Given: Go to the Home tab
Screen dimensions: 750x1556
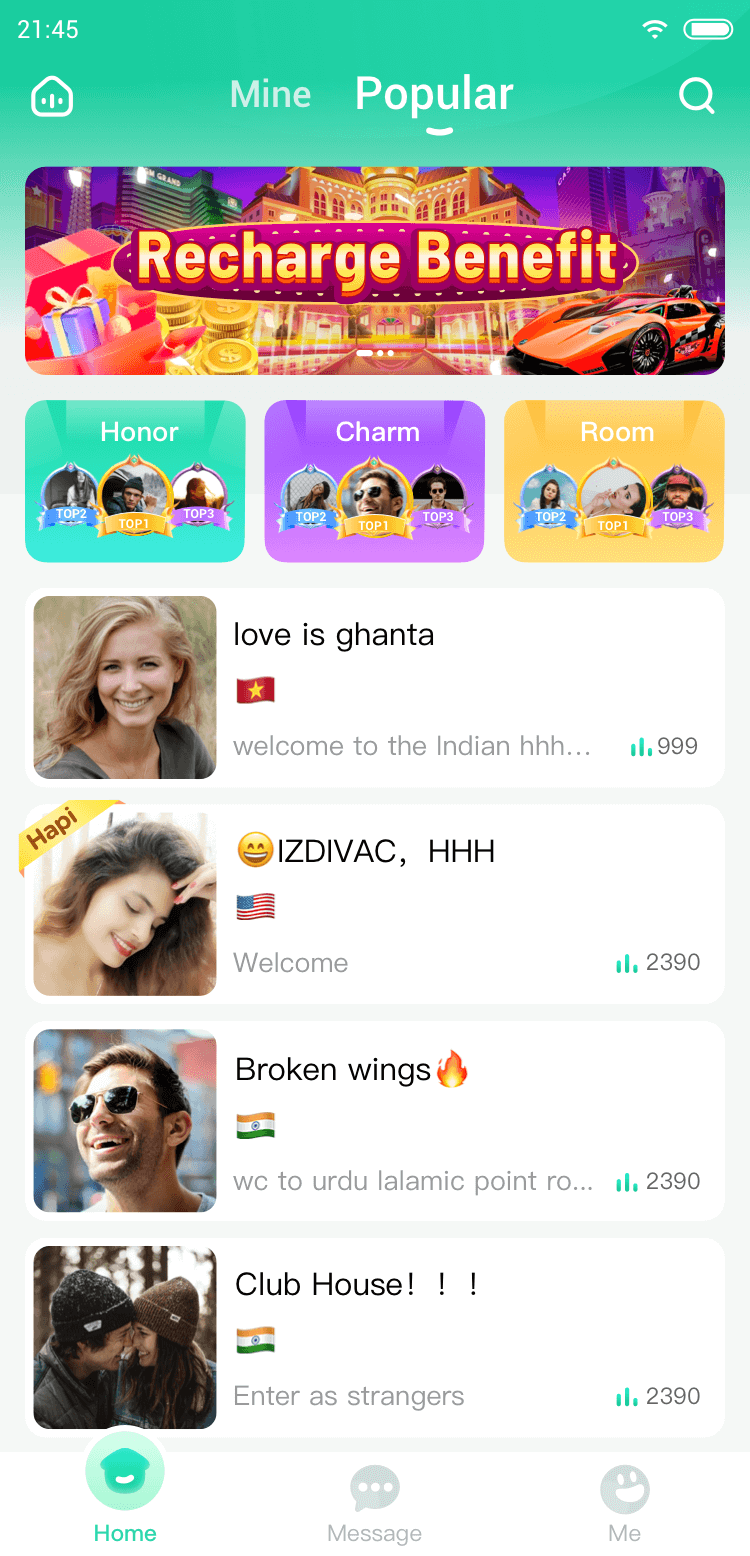Looking at the screenshot, I should [125, 1490].
